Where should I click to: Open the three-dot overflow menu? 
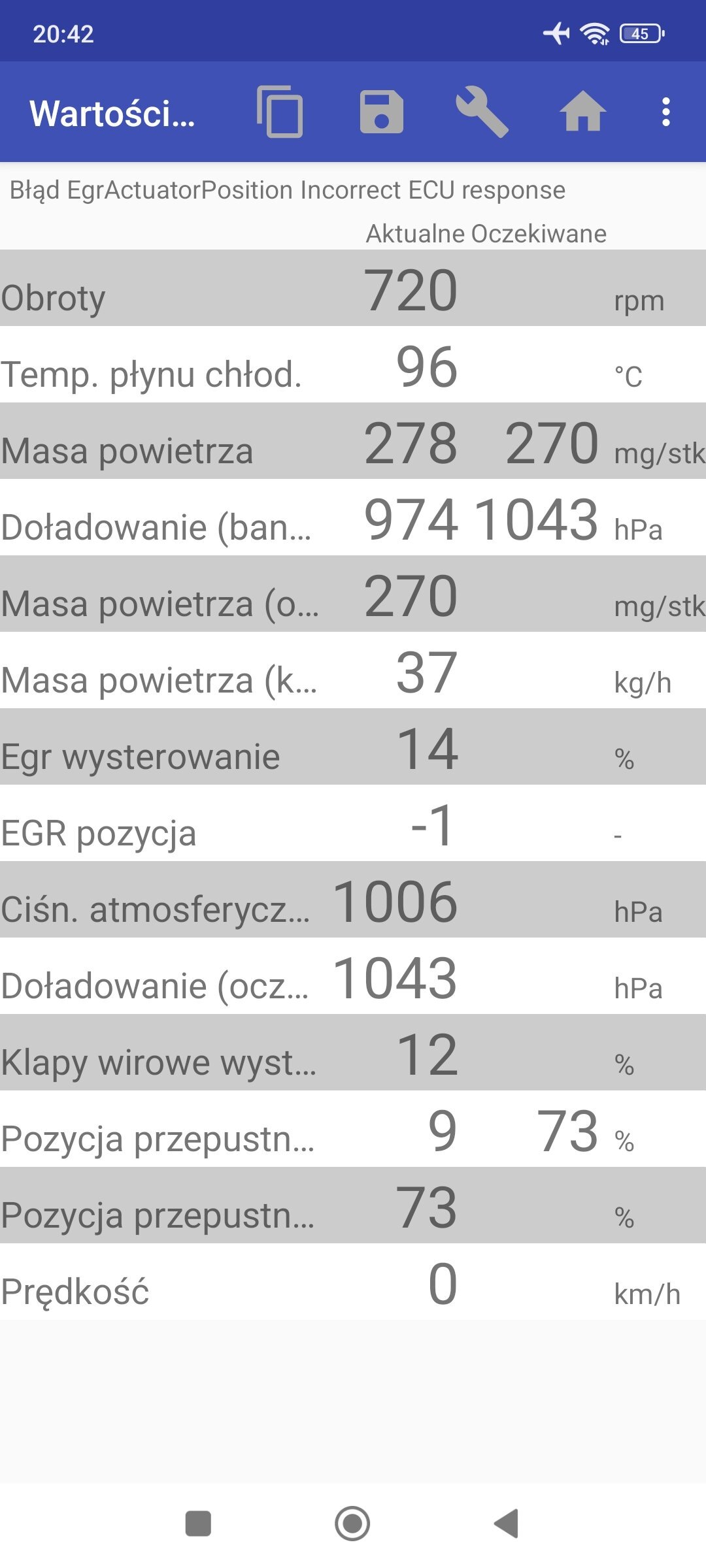[666, 112]
